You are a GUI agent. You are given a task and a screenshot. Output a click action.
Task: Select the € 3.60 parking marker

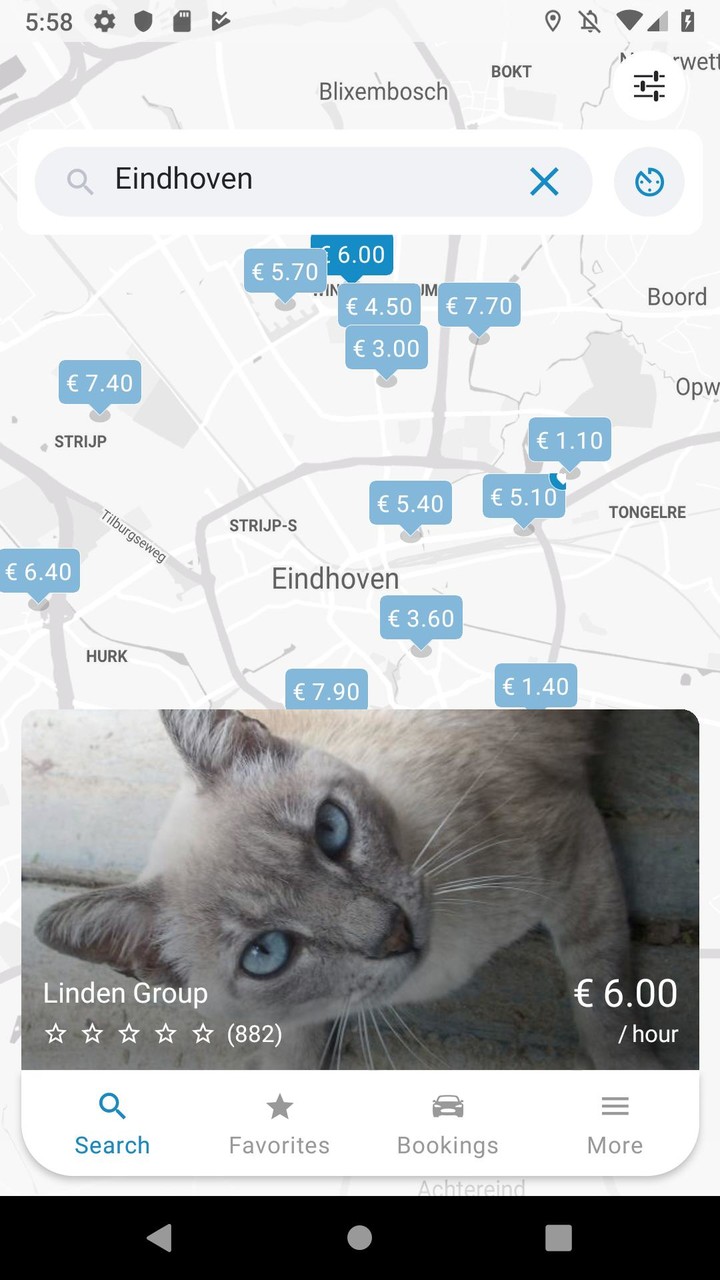[x=421, y=619]
